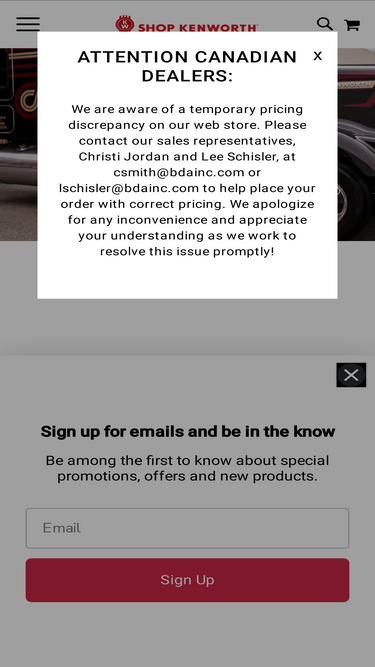Dismiss the email sign-up panel
This screenshot has width=375, height=667.
(351, 375)
